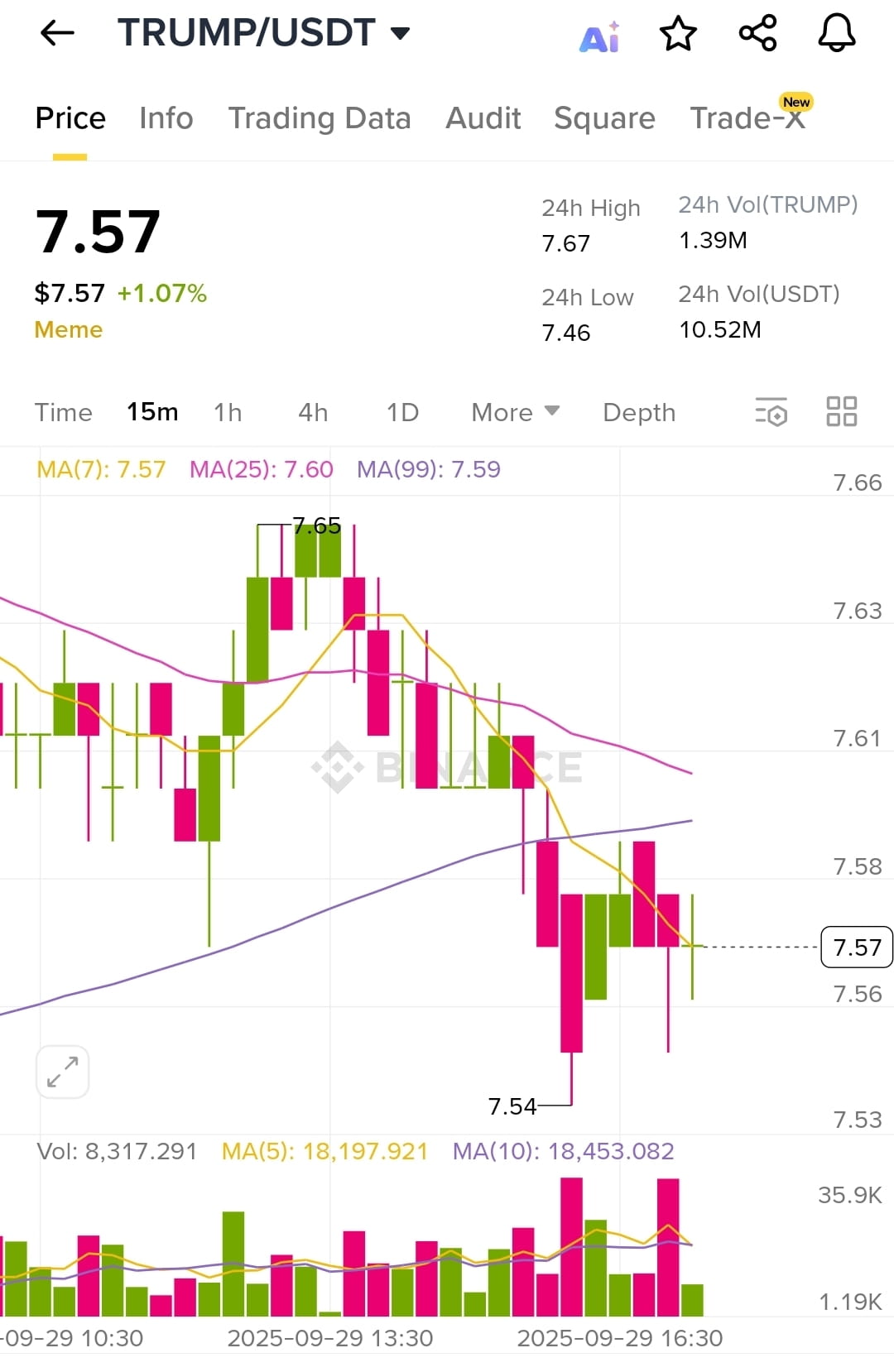Share this trading pair
The height and width of the screenshot is (1372, 894).
click(x=757, y=33)
